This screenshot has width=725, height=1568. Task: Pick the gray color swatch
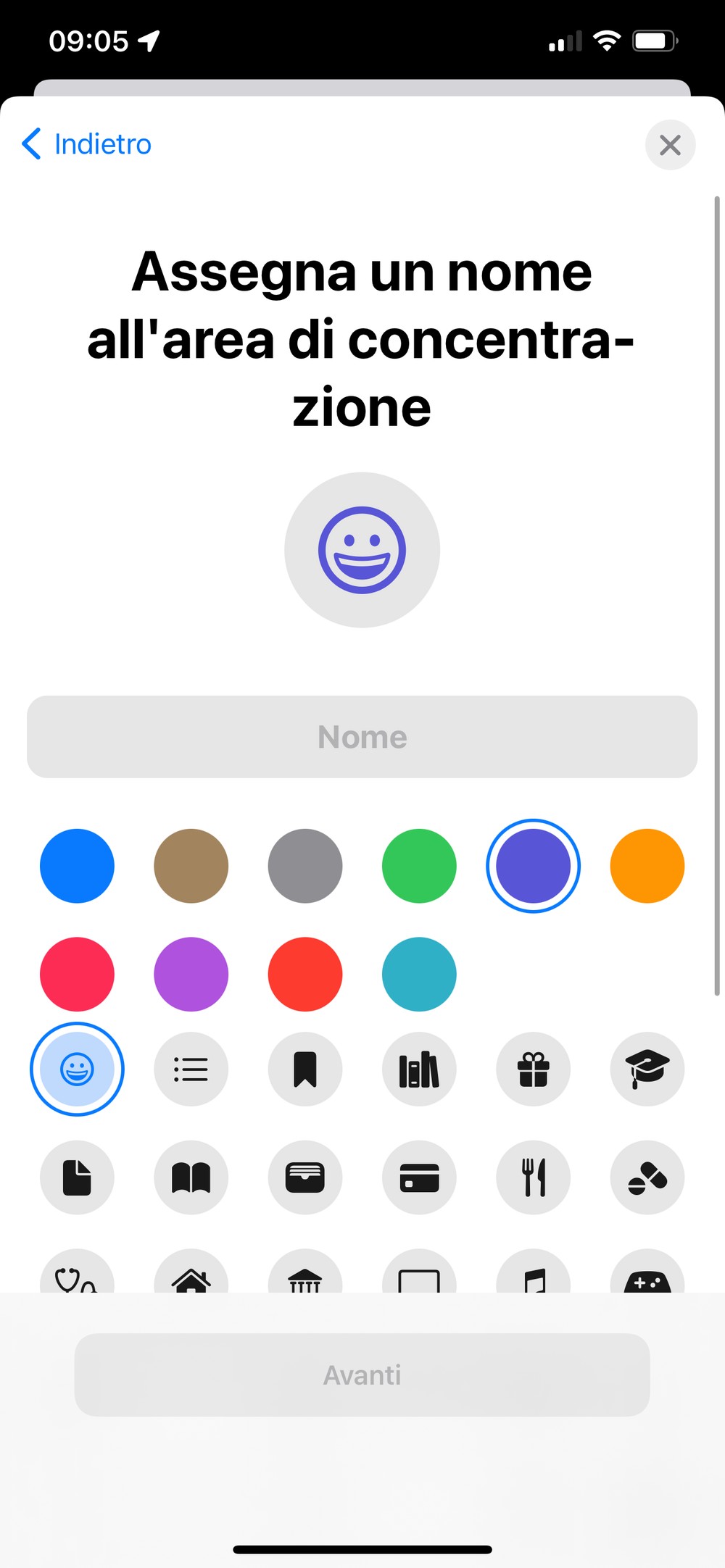305,866
